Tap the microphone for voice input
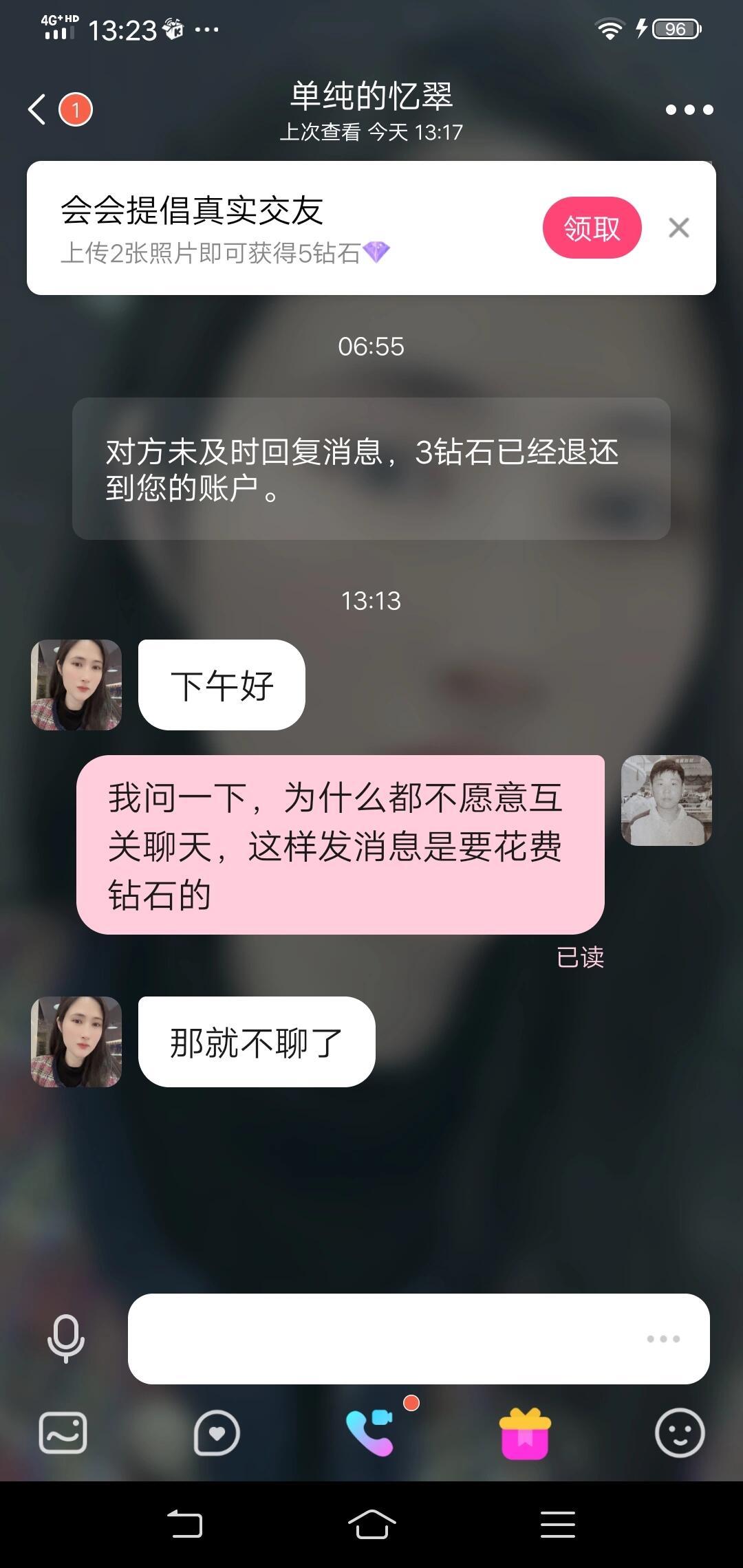Viewport: 743px width, 1568px height. [66, 1338]
